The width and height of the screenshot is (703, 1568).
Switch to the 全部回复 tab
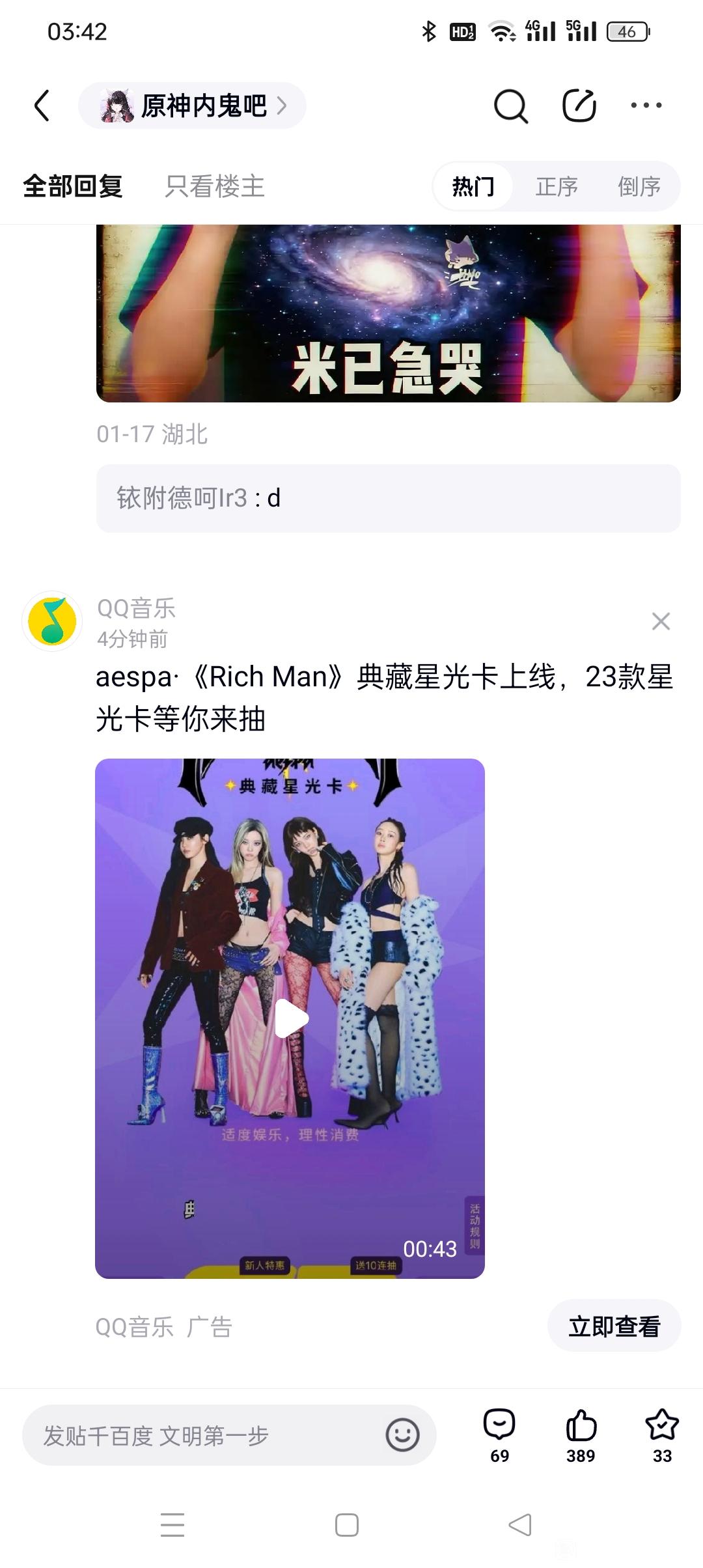73,186
